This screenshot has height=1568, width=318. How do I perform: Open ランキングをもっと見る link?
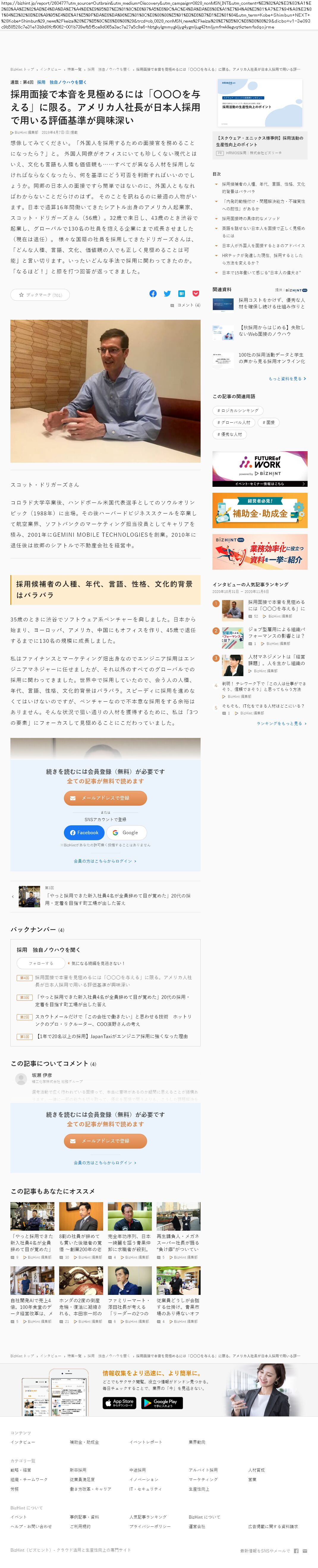(x=281, y=723)
